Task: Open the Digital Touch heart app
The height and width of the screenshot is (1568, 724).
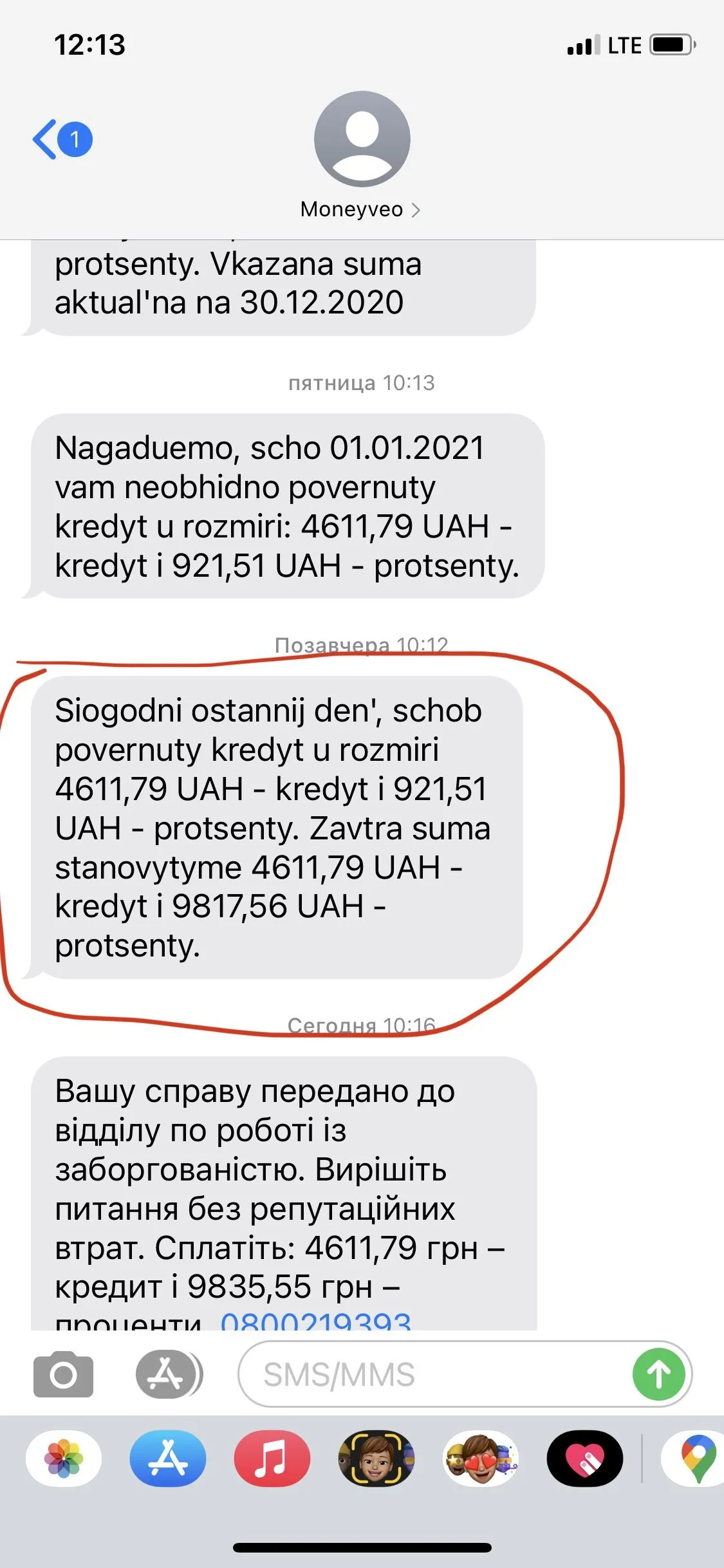Action: [584, 1459]
